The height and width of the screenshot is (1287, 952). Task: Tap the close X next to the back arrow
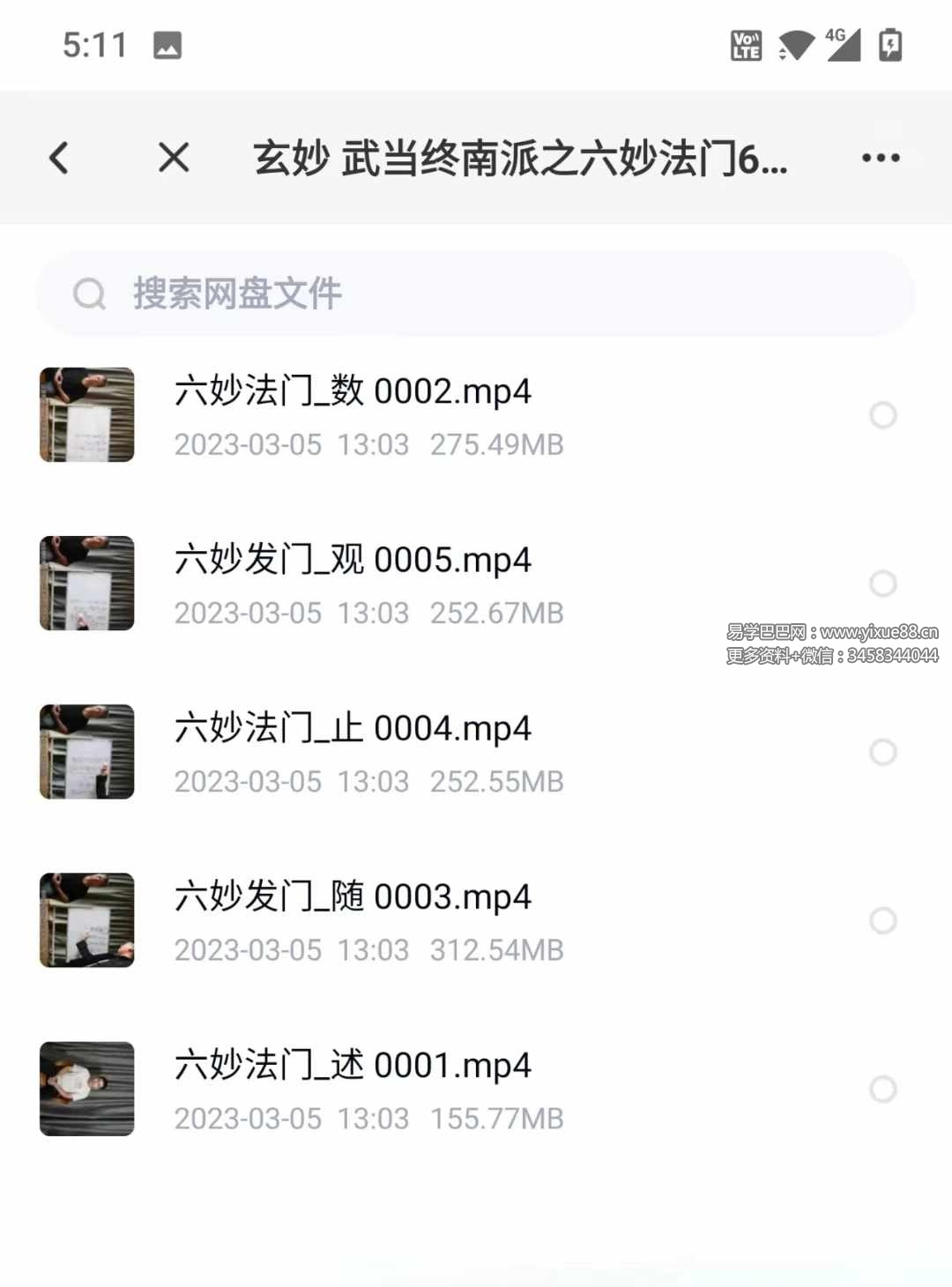tap(173, 158)
